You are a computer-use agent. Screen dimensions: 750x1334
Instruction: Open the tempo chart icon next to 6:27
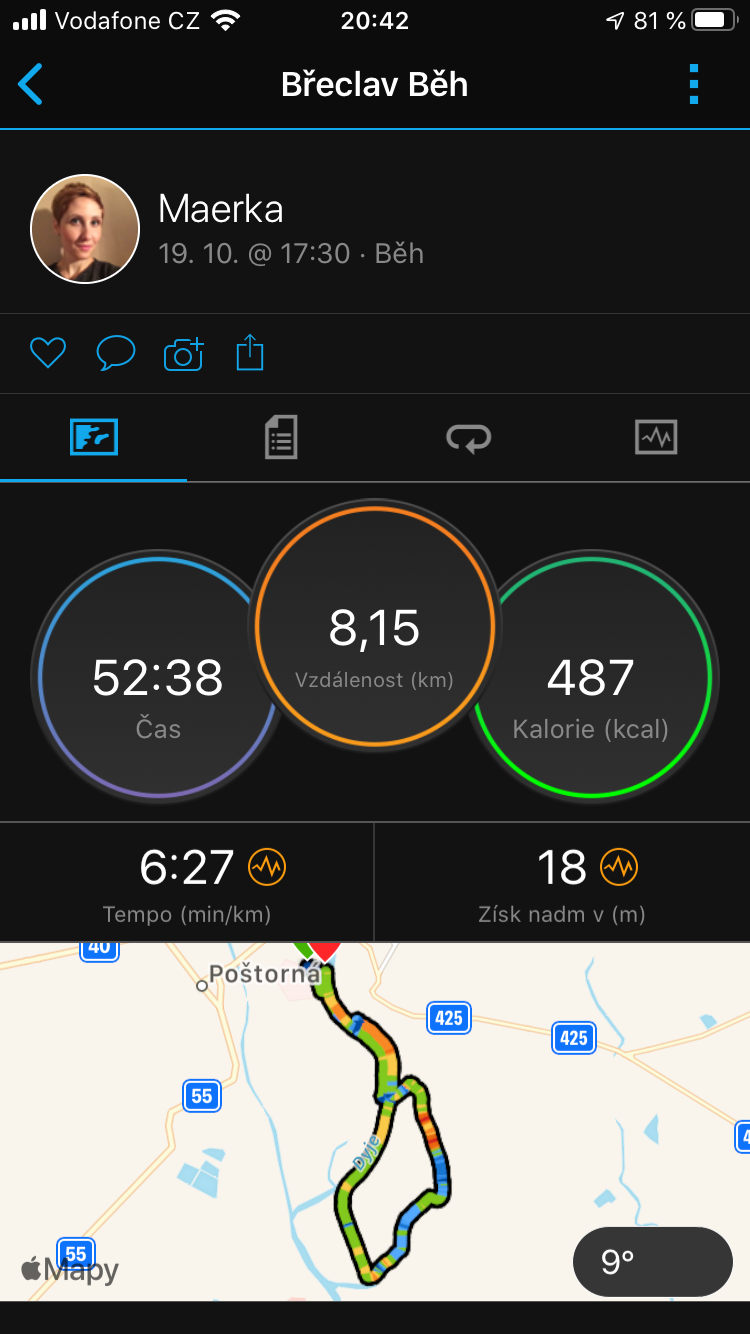pyautogui.click(x=267, y=867)
